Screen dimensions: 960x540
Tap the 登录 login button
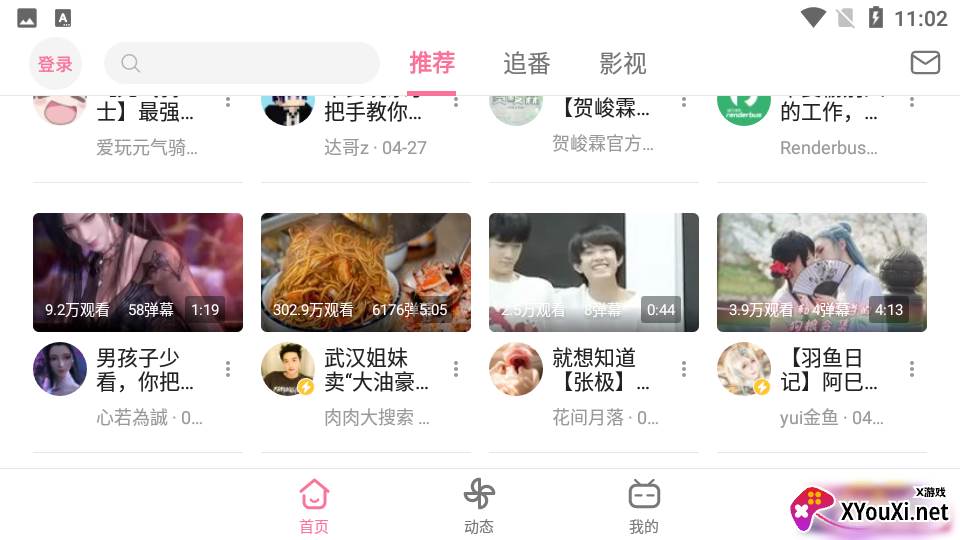coord(55,64)
